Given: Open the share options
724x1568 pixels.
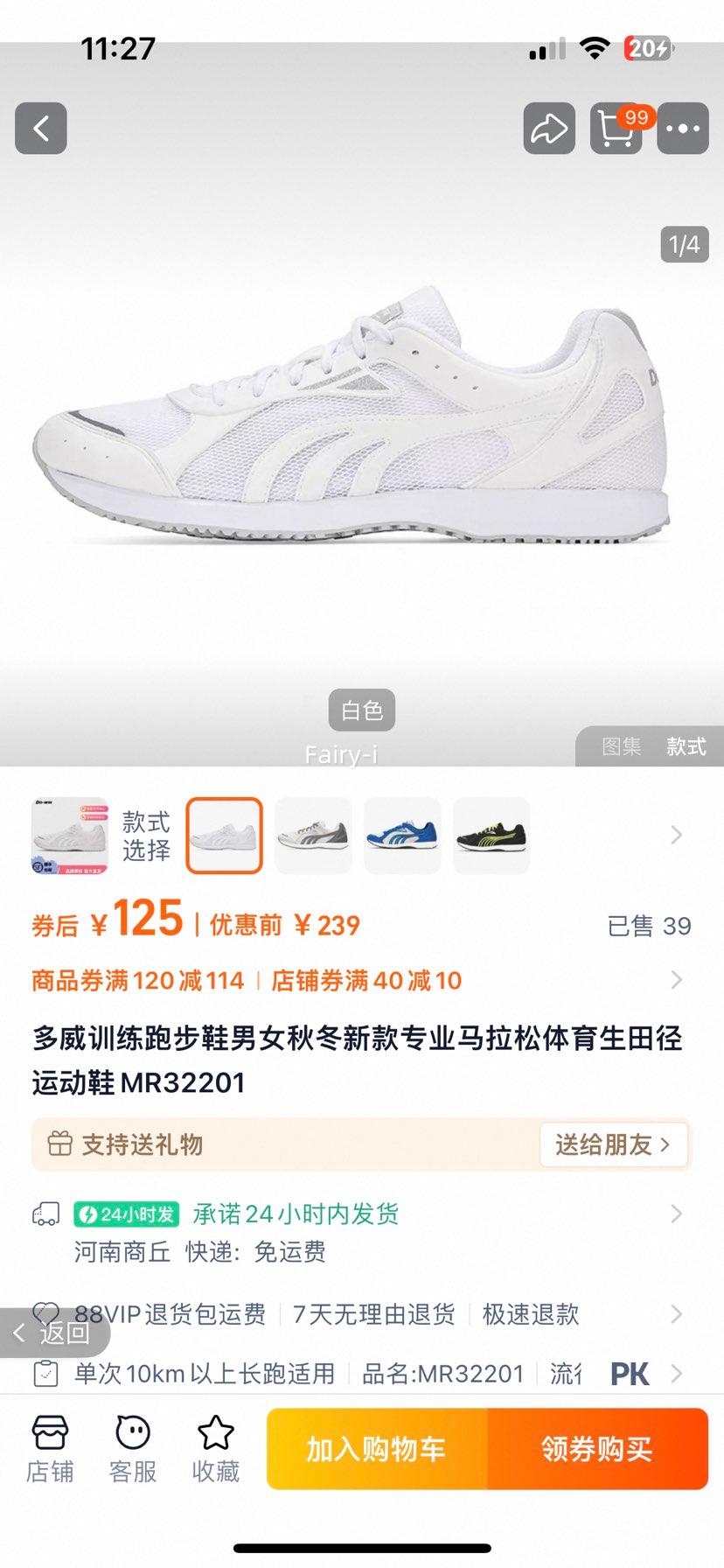Looking at the screenshot, I should (548, 129).
